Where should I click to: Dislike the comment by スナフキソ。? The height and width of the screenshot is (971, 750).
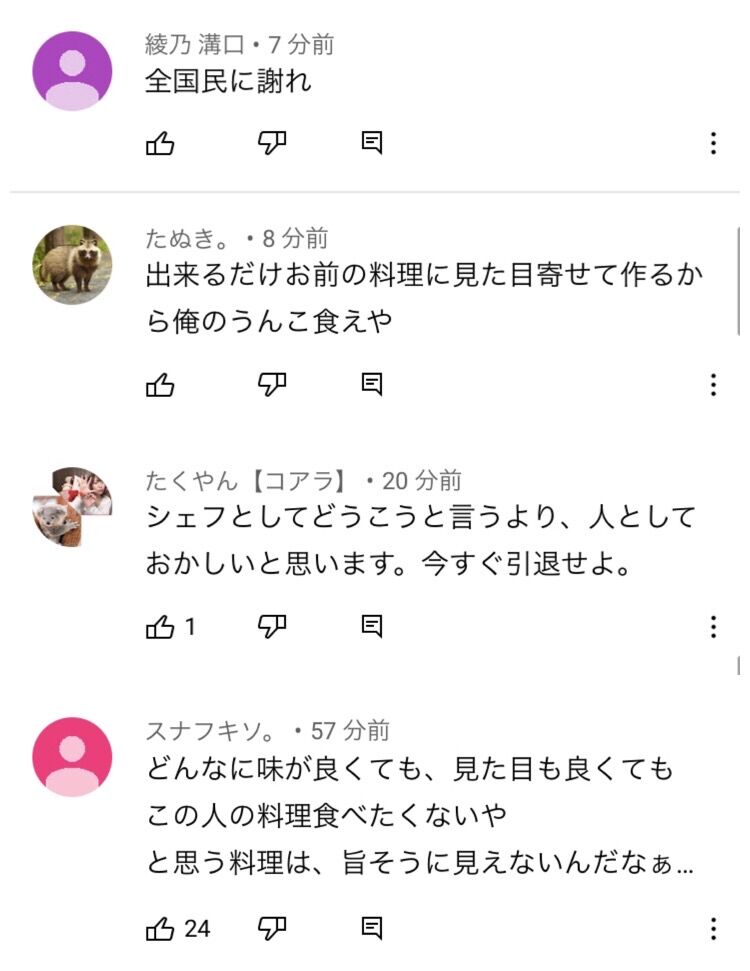tap(272, 929)
